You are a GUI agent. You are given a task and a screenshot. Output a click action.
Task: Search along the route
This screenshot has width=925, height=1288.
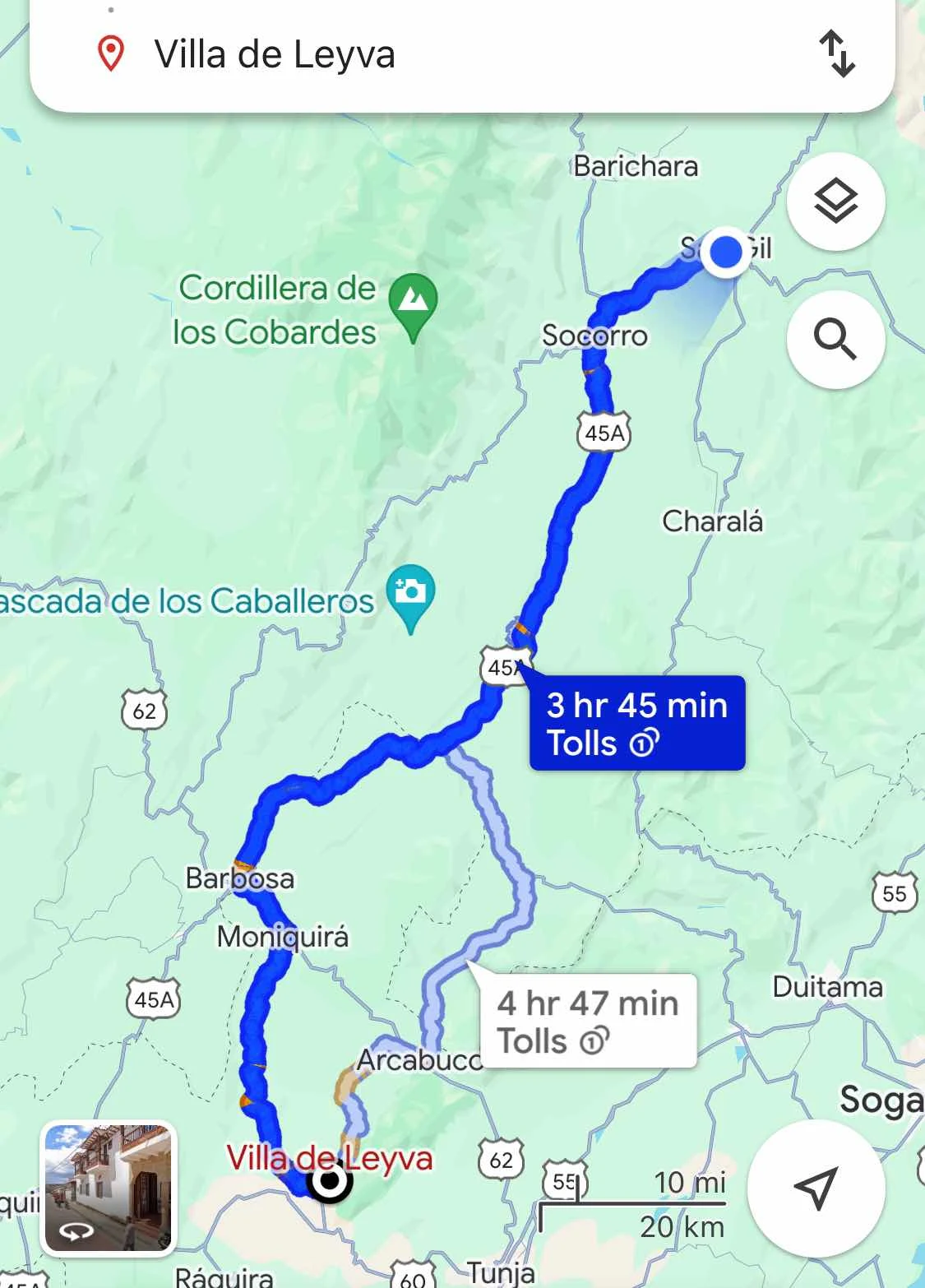835,339
